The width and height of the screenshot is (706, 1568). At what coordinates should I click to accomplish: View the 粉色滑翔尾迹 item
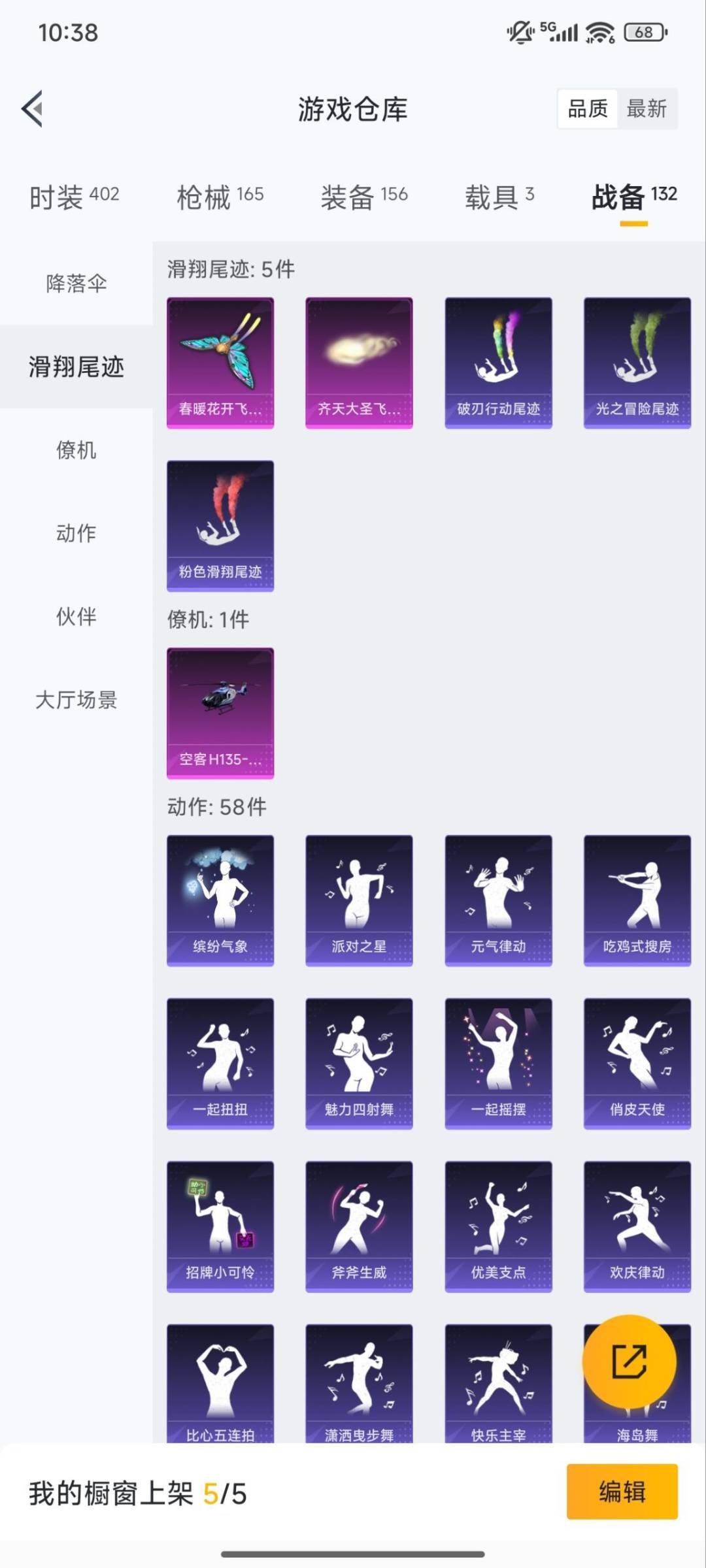(x=220, y=526)
